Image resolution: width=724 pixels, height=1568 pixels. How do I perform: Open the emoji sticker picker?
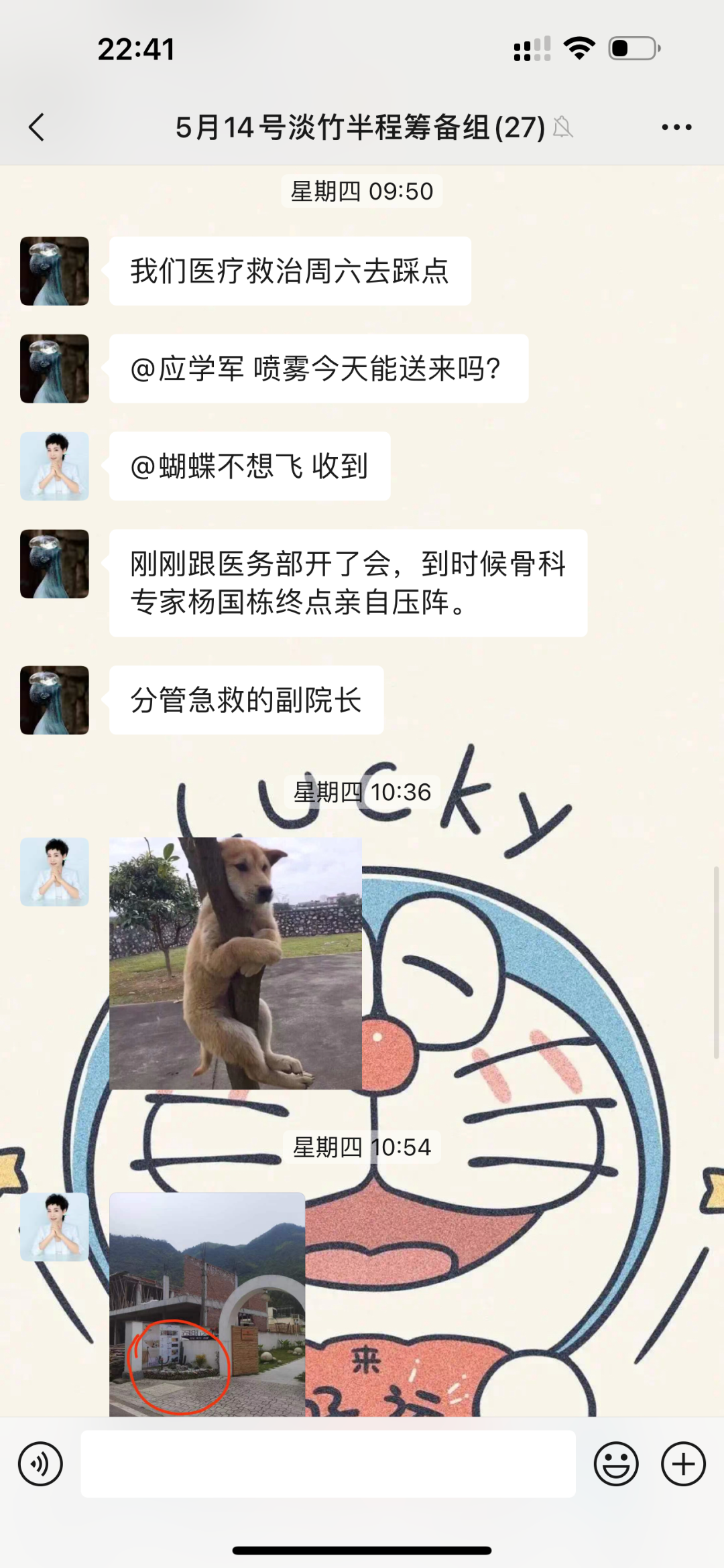coord(615,1463)
